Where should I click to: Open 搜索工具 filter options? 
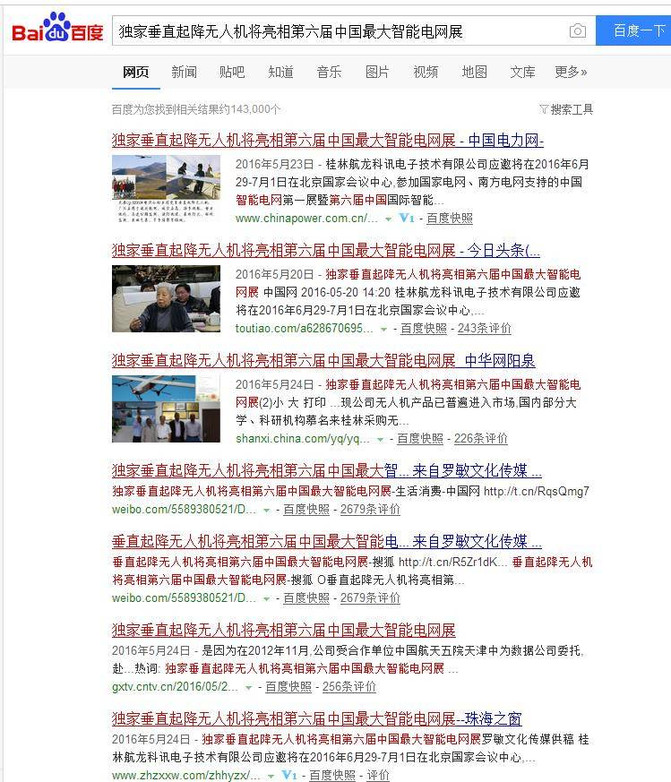tap(567, 109)
